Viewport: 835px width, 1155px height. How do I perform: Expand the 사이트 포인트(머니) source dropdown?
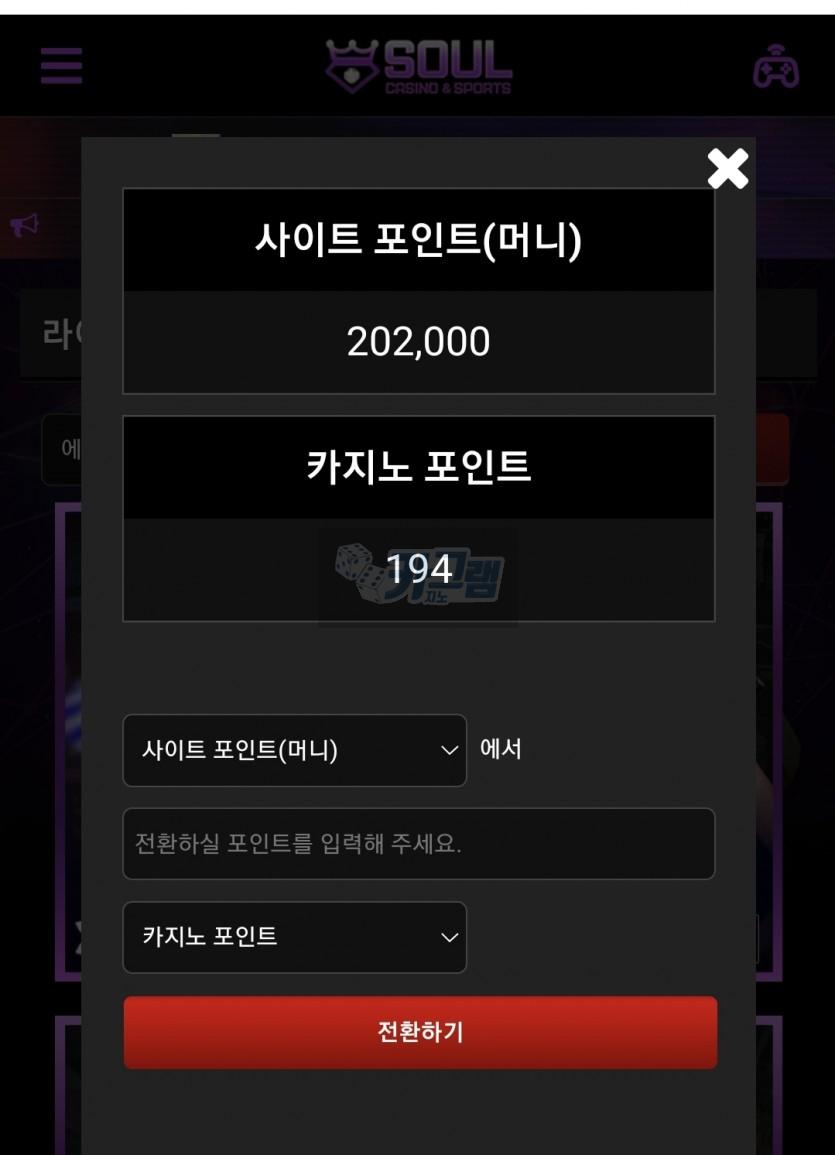[294, 750]
